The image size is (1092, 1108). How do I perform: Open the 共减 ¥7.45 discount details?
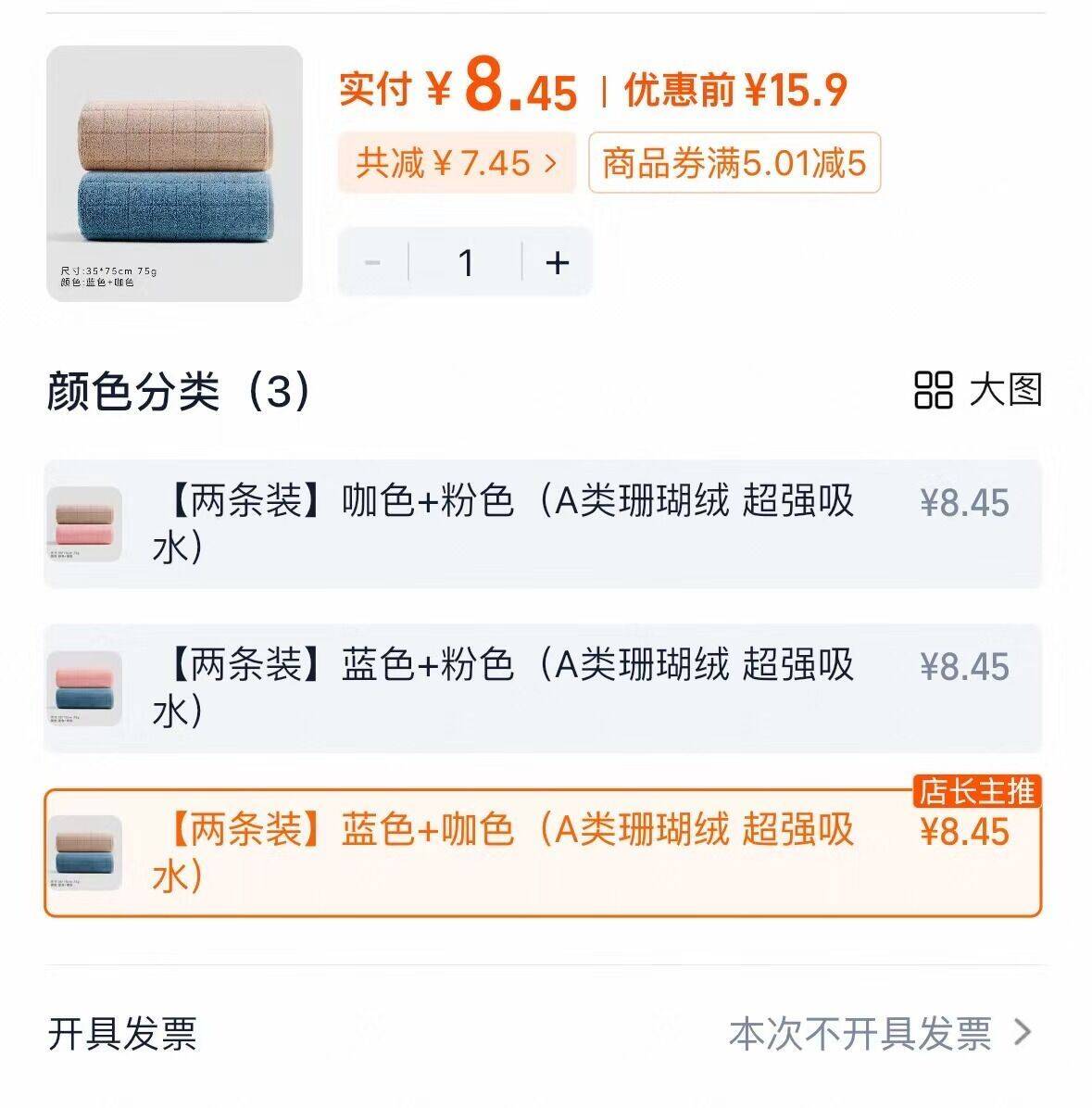457,164
